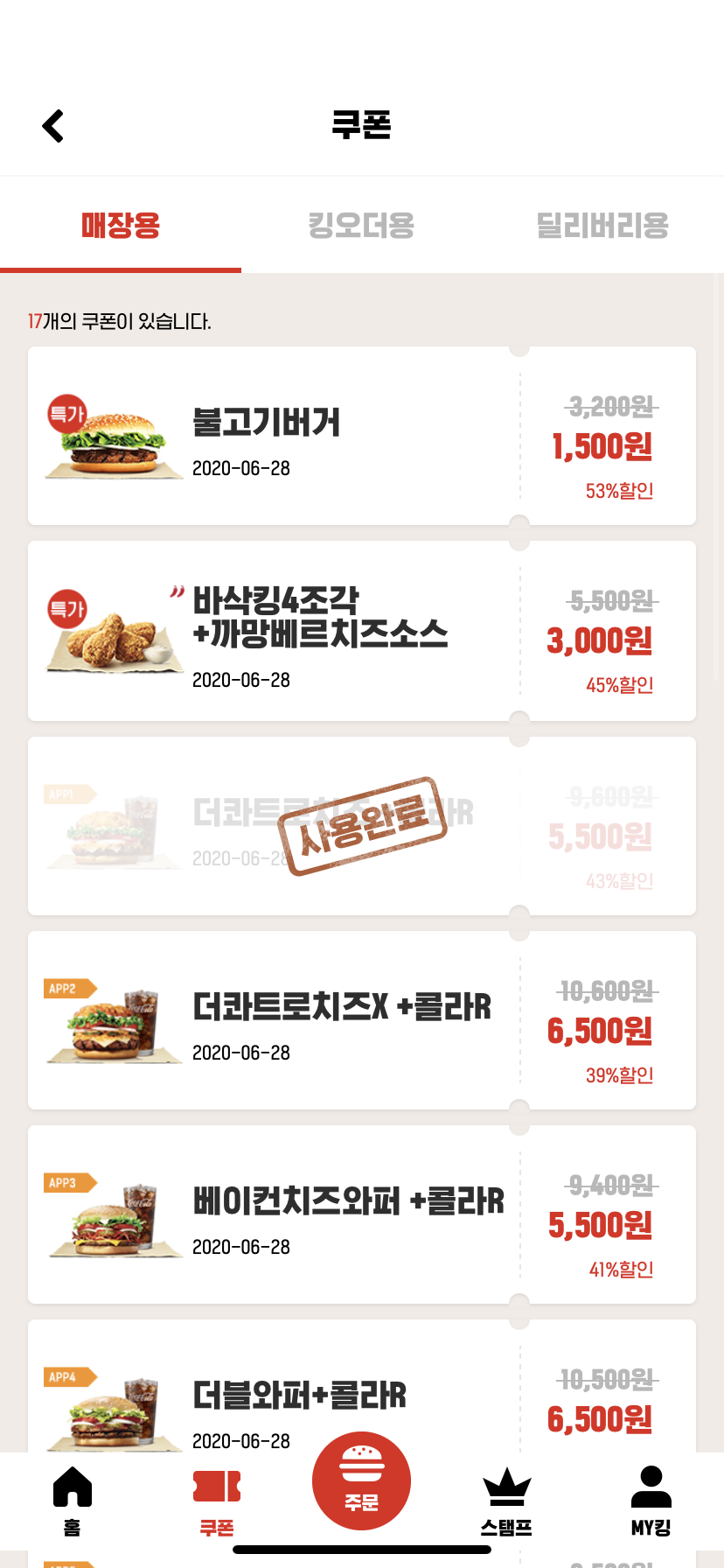
Task: Click the APP2 badge on 더콰트로치즈X coupon
Action: [64, 987]
